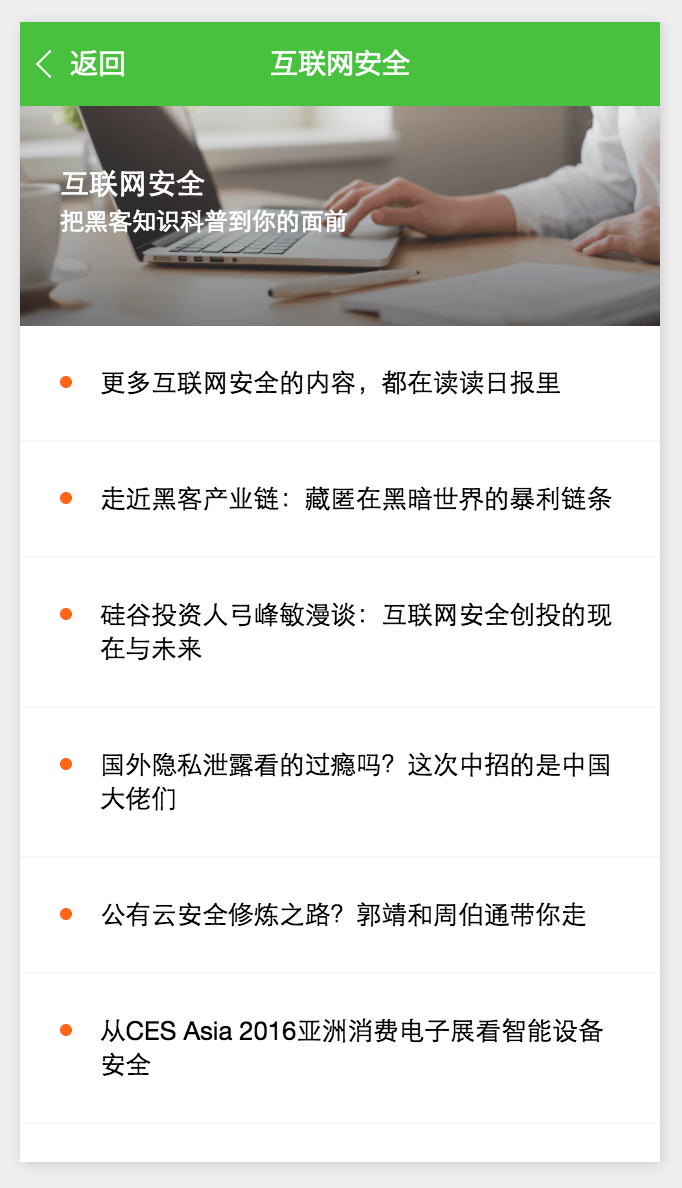Open article 走近黑客产业链

[x=339, y=499]
